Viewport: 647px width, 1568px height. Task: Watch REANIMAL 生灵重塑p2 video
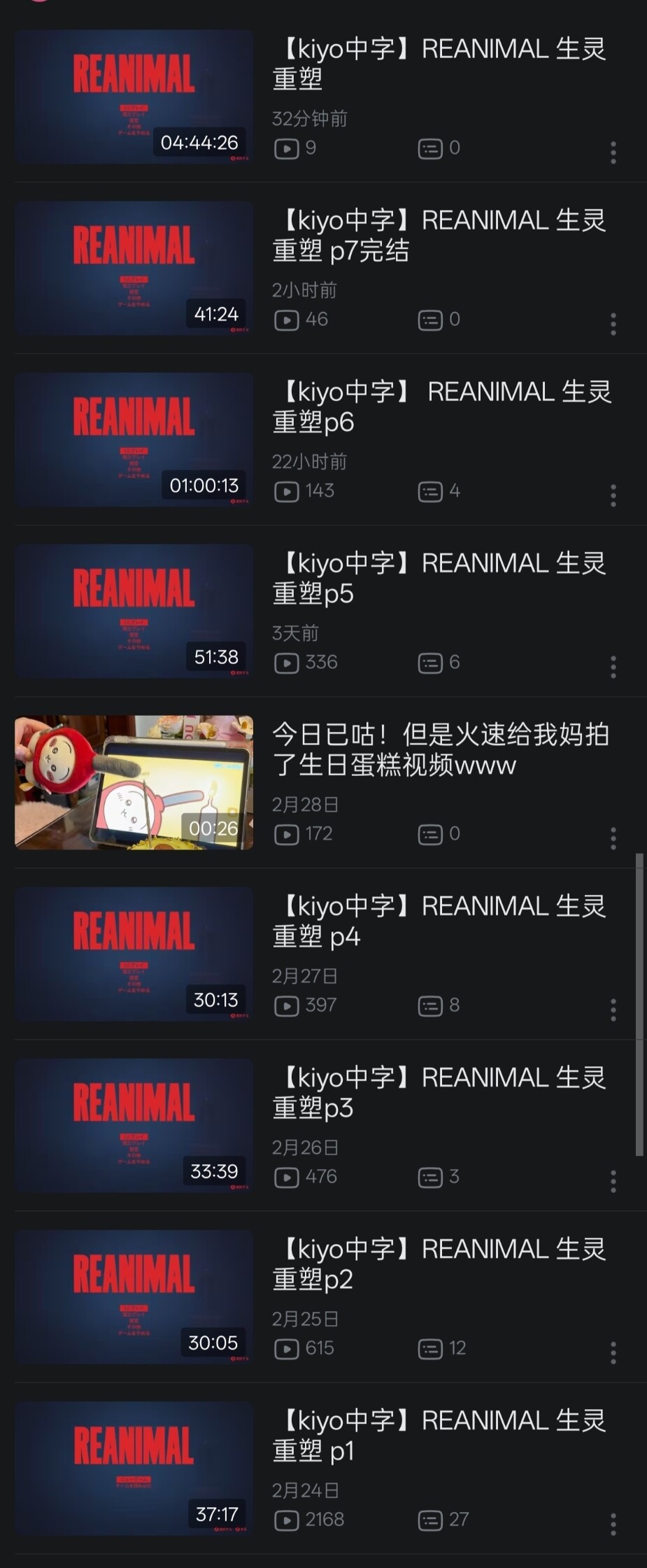point(134,1297)
